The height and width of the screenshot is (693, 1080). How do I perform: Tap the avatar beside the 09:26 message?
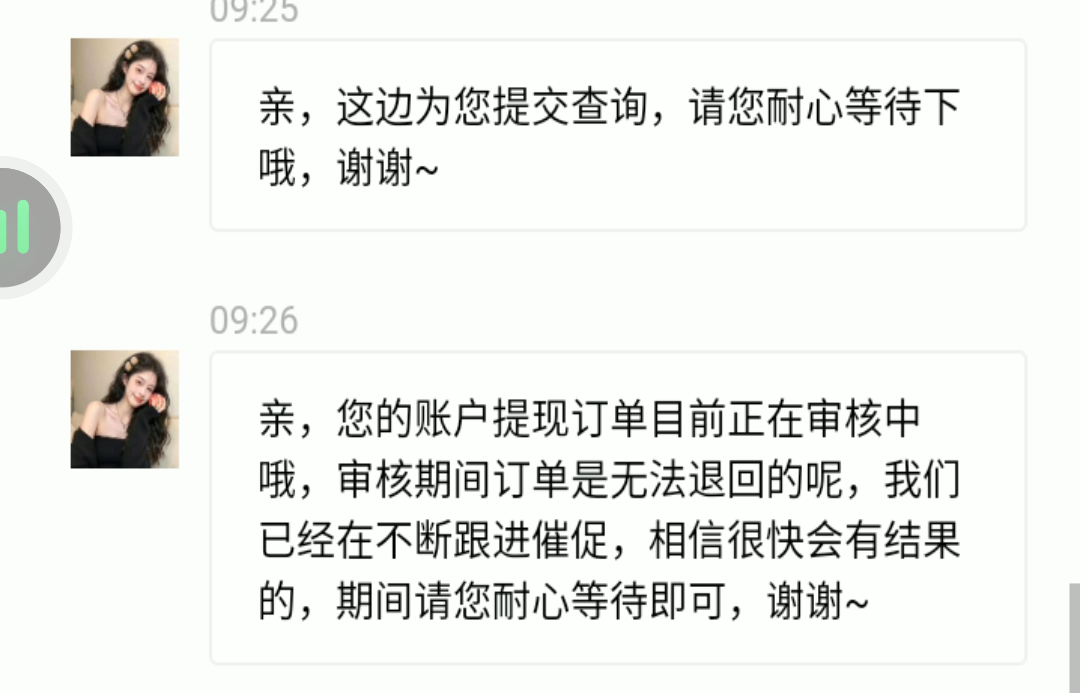tap(125, 409)
